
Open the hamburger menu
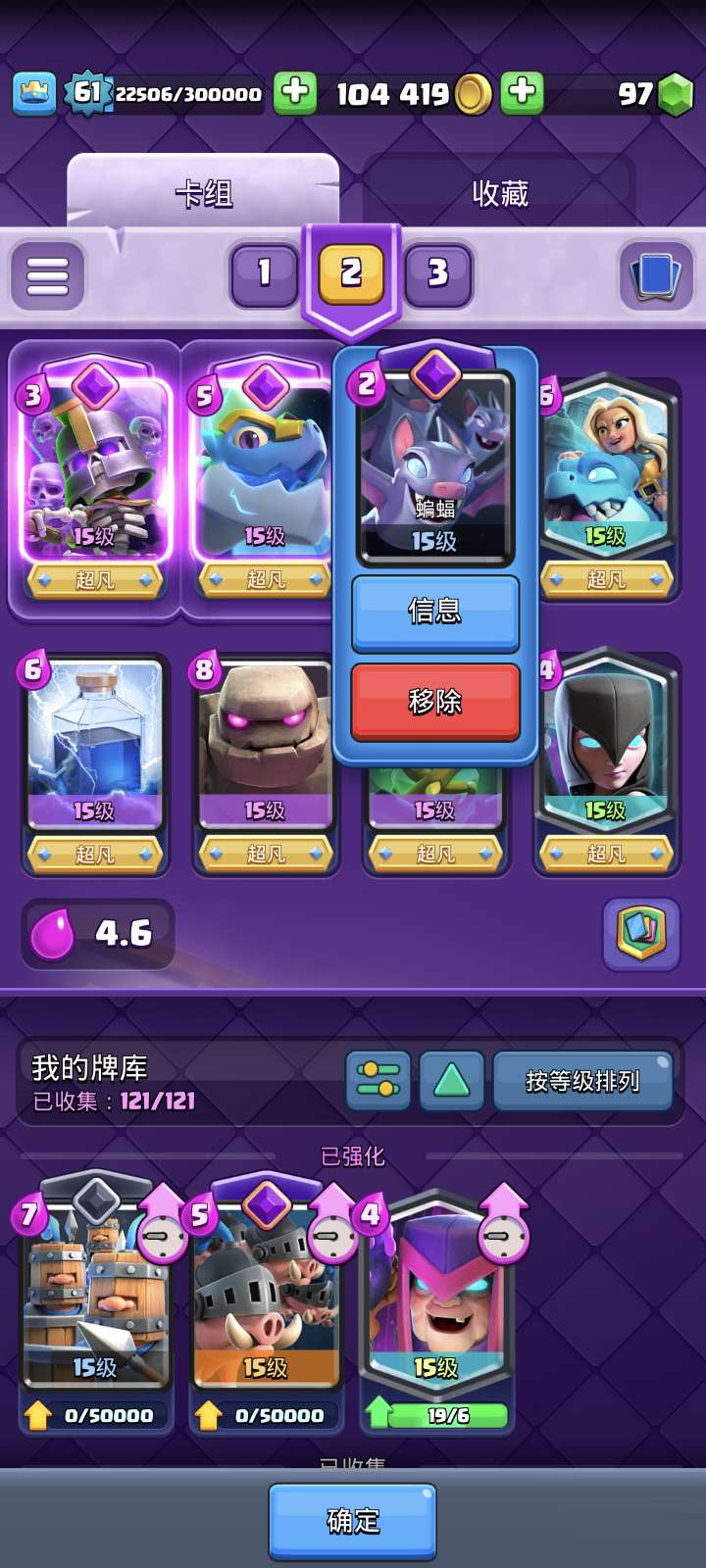click(47, 275)
